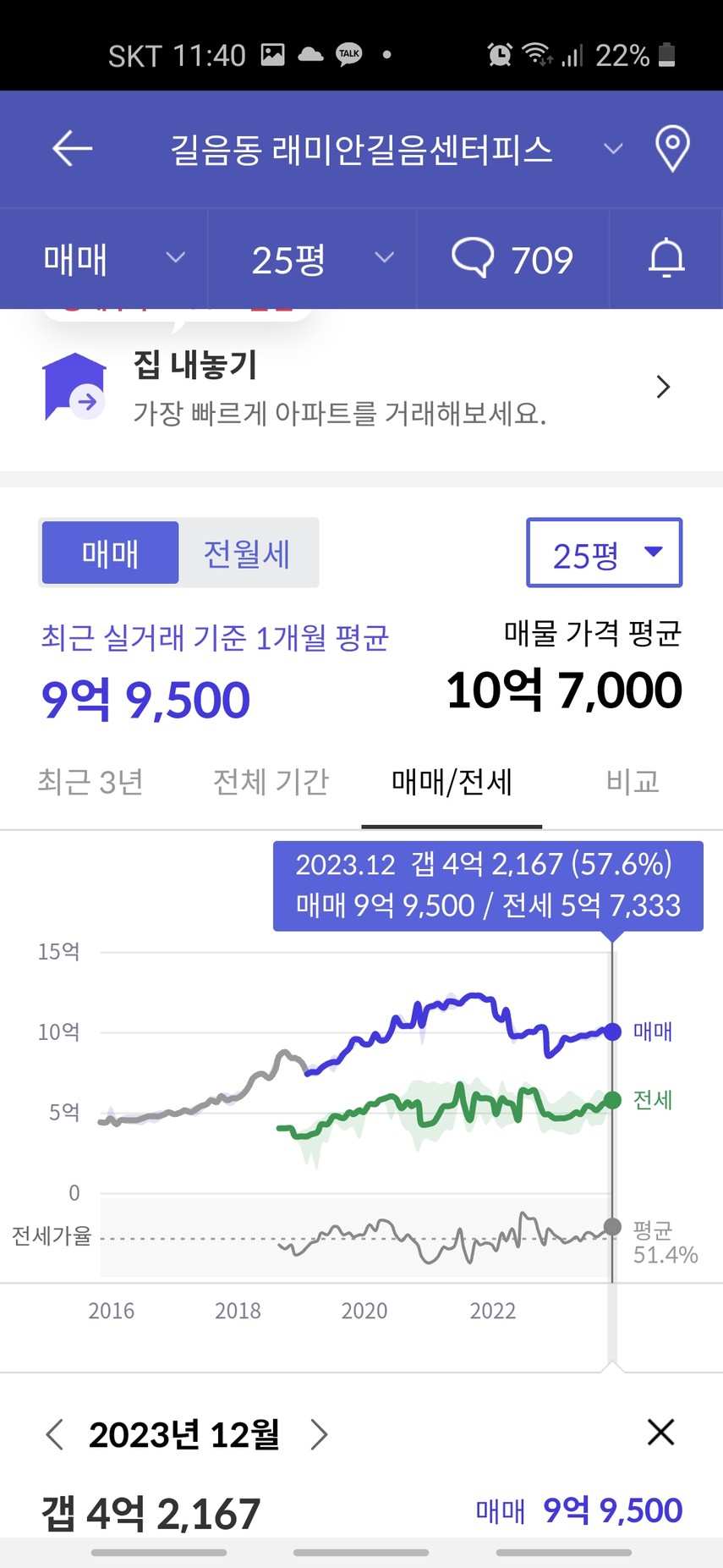Open the map location pin

click(x=672, y=149)
